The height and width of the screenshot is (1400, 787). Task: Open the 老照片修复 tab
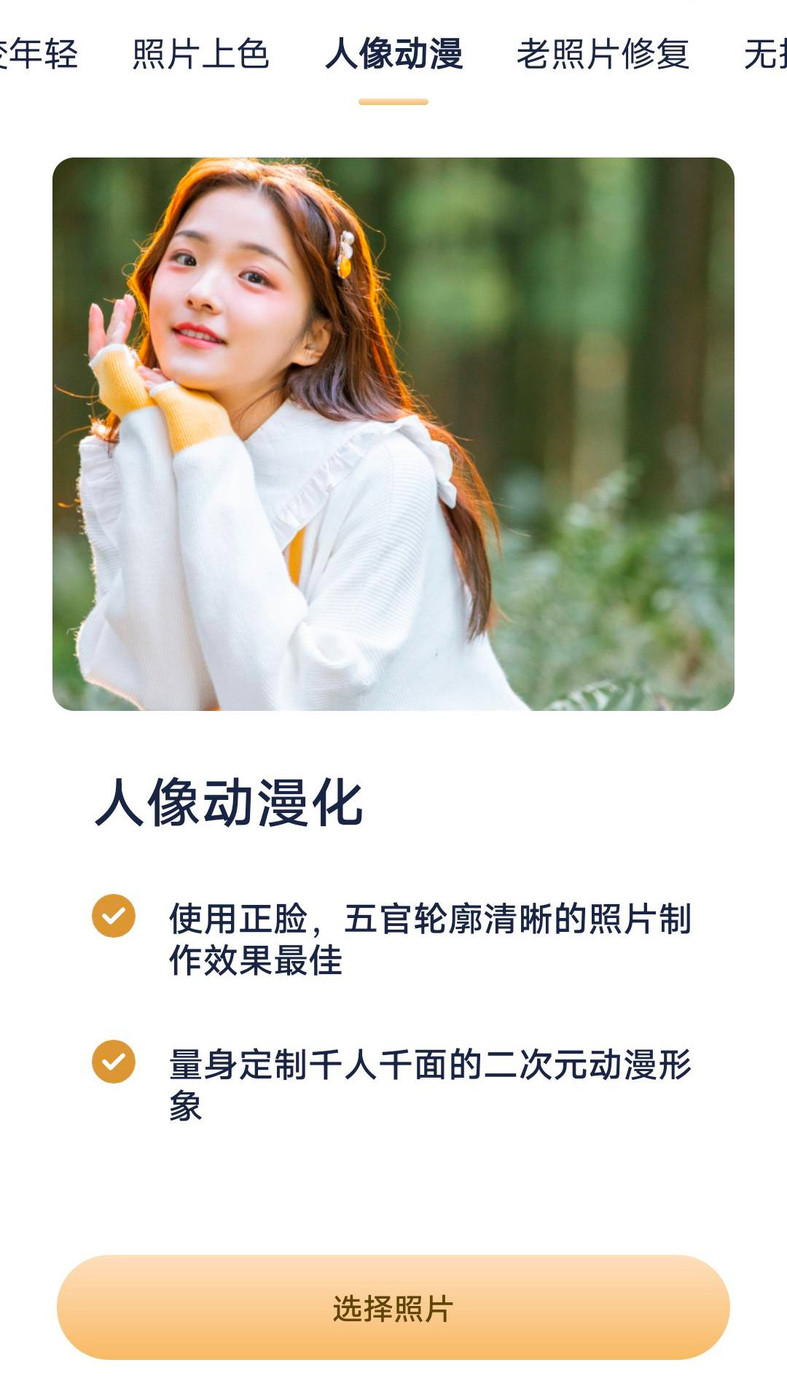click(603, 54)
